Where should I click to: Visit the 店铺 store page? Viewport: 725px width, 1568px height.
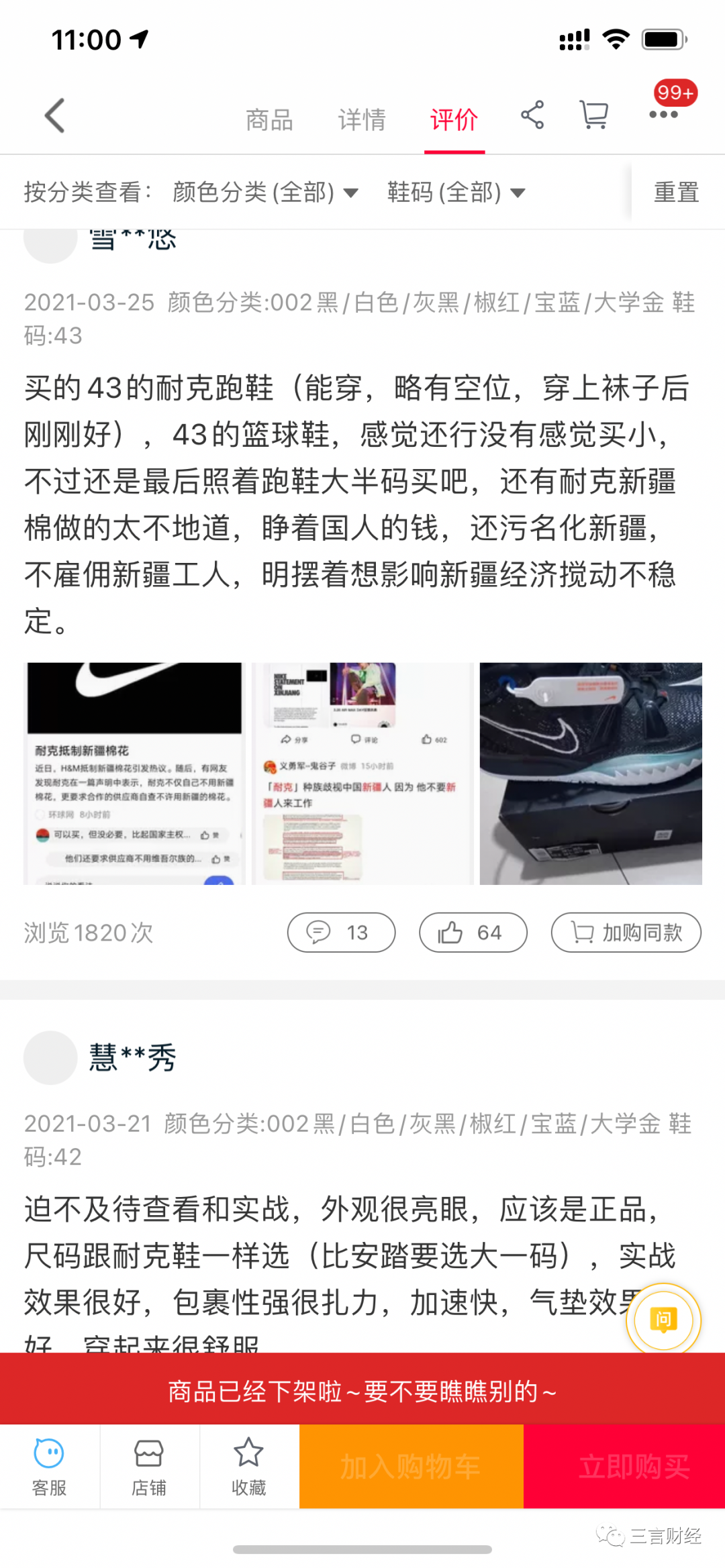(149, 1467)
